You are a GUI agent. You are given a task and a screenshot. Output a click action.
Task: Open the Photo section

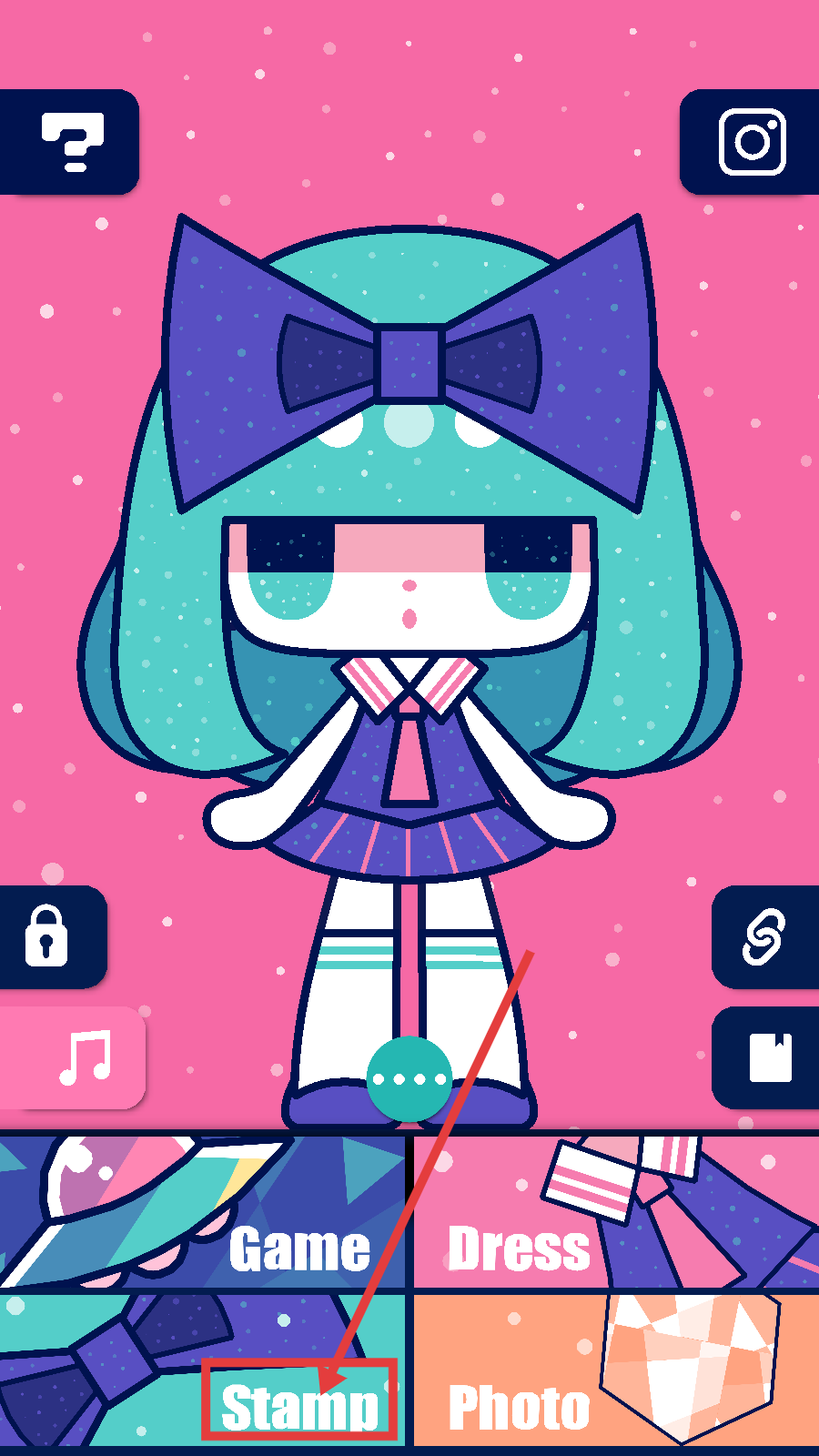(x=614, y=1370)
